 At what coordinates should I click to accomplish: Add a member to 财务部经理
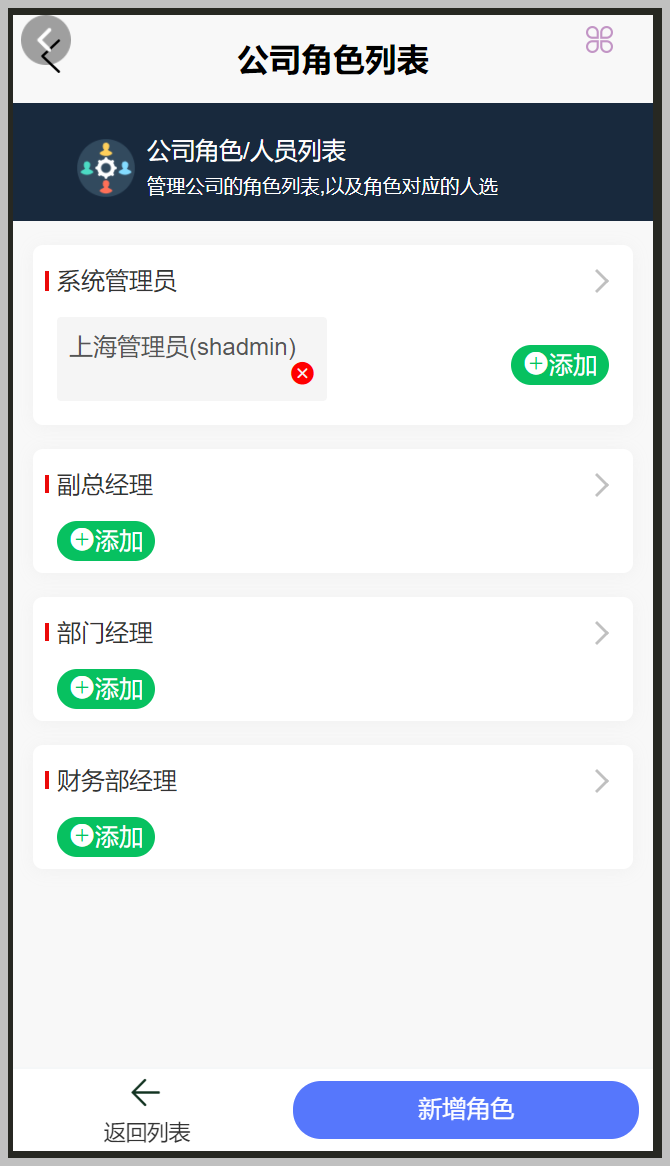[106, 837]
